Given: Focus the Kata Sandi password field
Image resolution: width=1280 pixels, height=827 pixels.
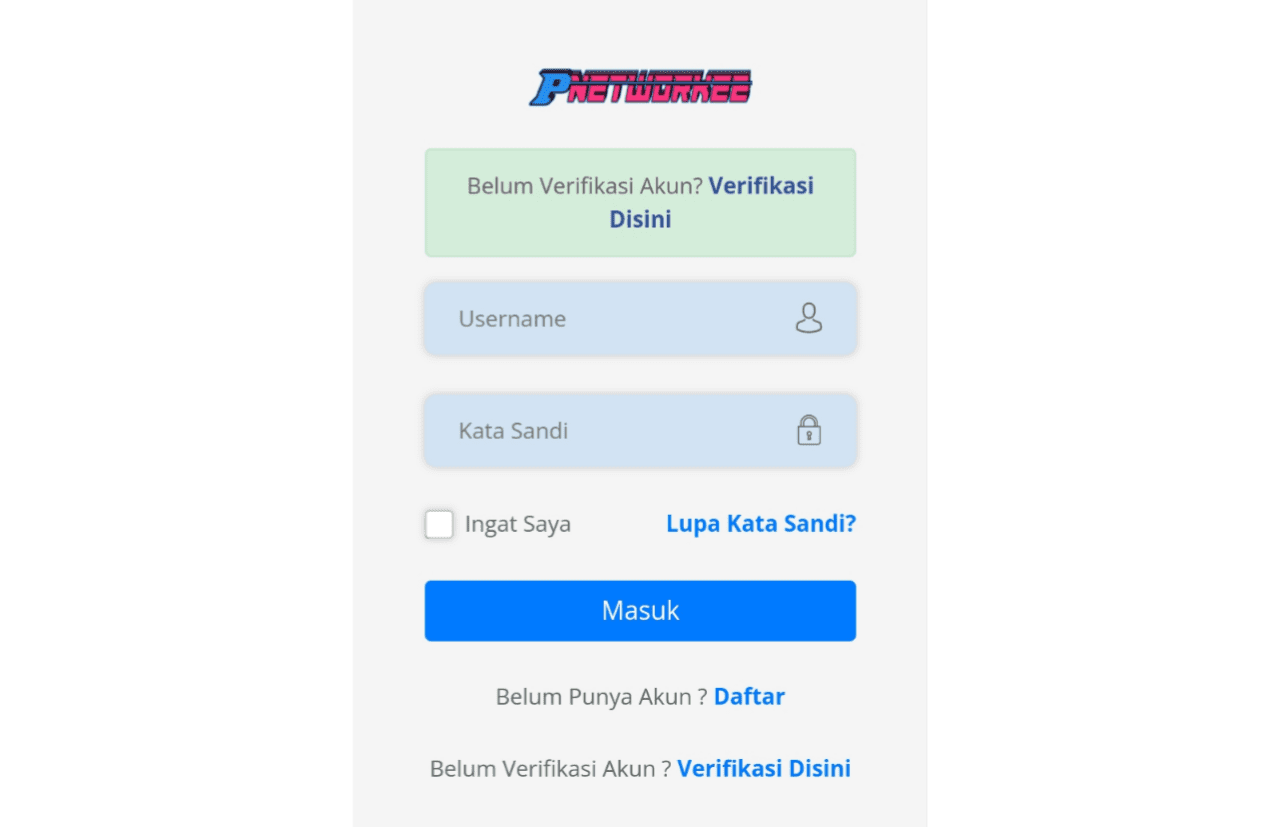Looking at the screenshot, I should (x=620, y=431).
